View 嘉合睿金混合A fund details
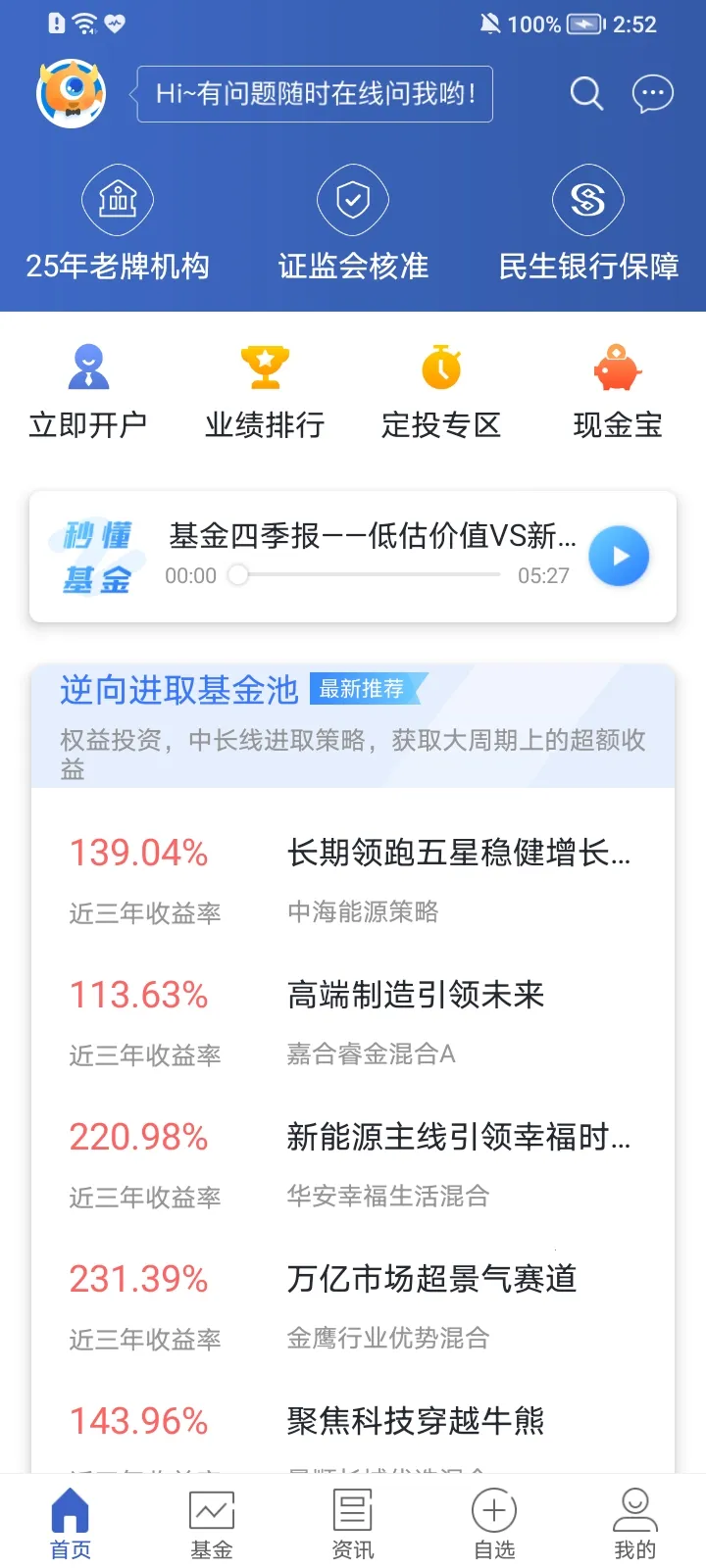 [371, 1053]
